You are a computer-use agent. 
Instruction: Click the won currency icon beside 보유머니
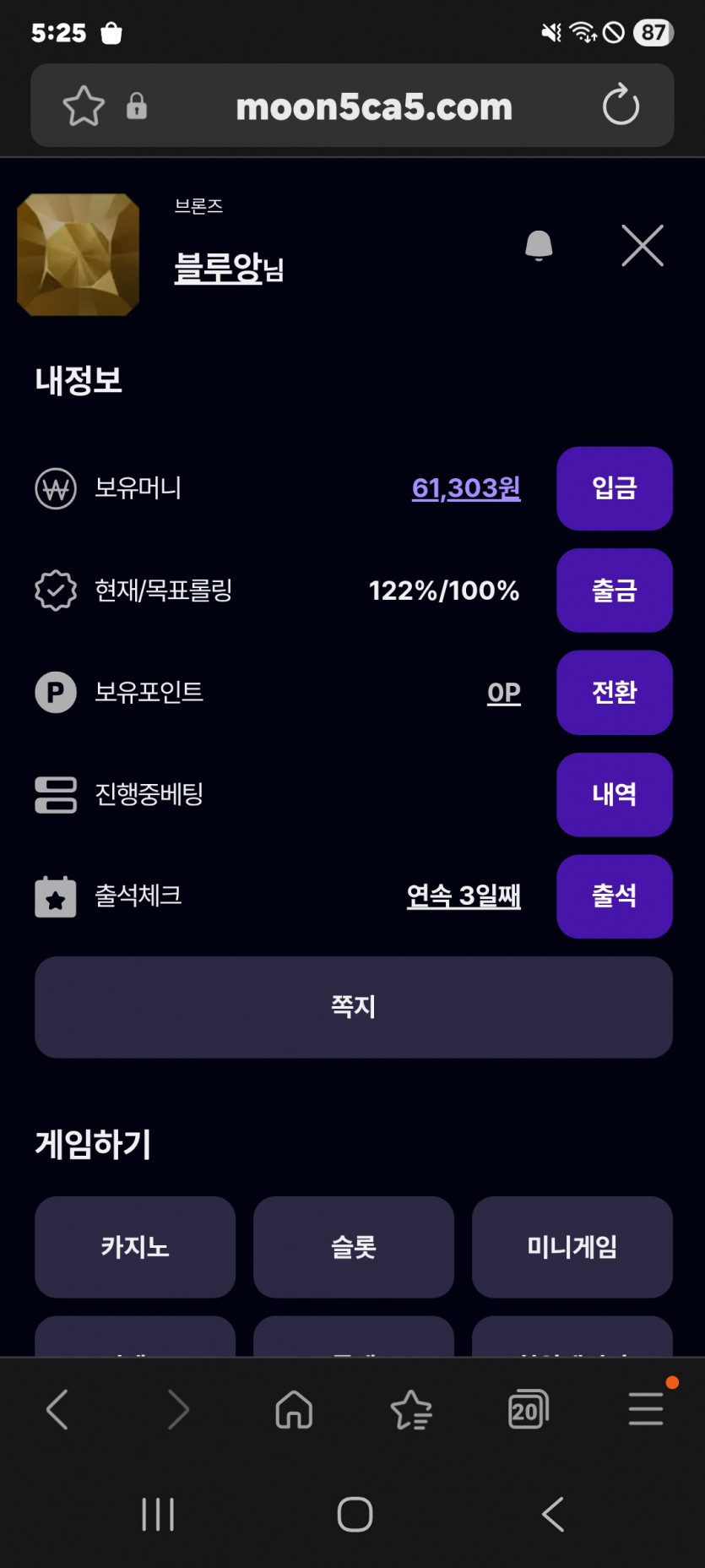[55, 488]
